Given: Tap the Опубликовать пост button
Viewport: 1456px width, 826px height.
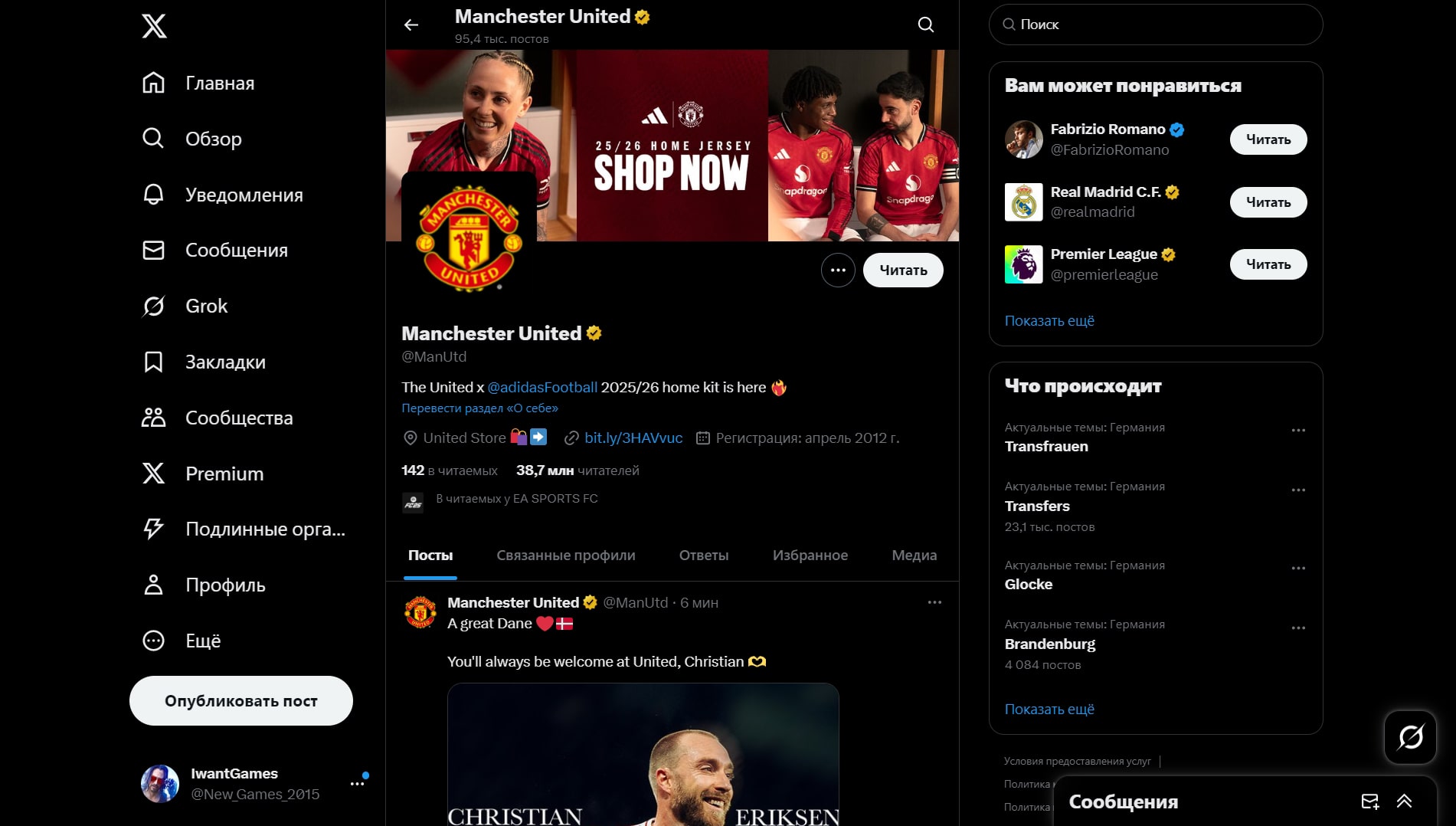Looking at the screenshot, I should pos(240,701).
